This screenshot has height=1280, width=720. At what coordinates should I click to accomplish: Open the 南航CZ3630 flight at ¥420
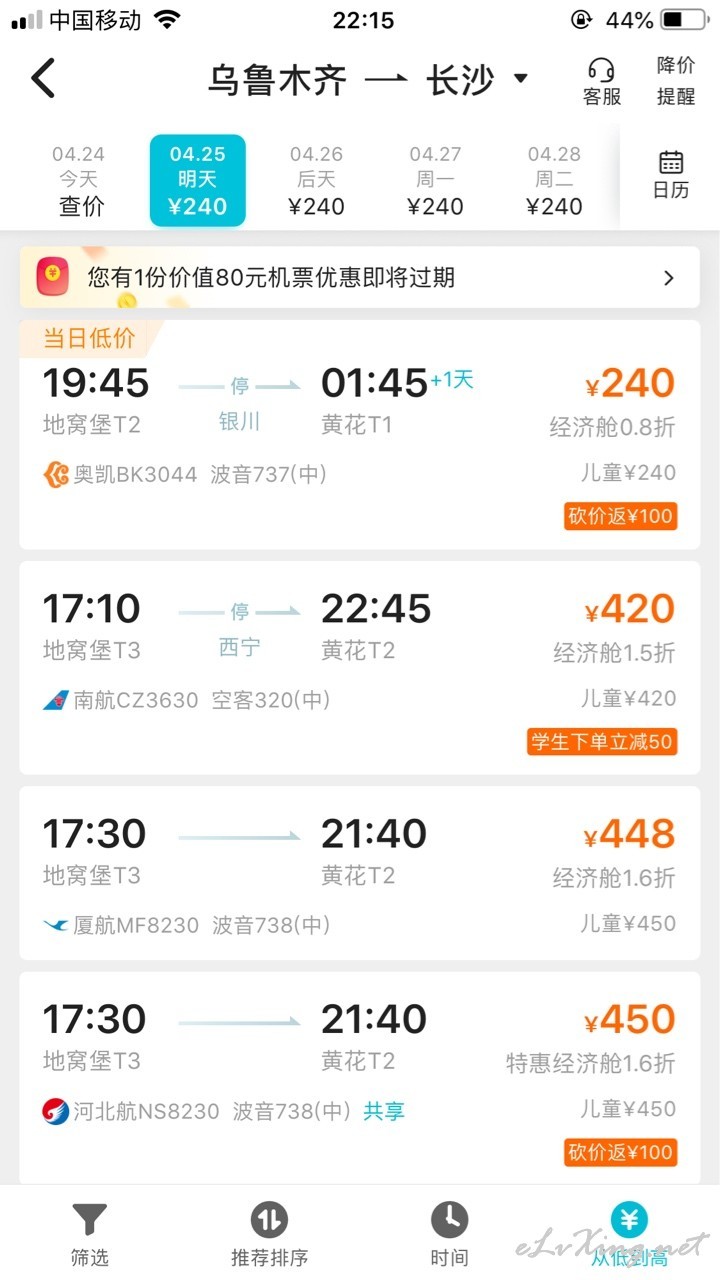point(360,668)
